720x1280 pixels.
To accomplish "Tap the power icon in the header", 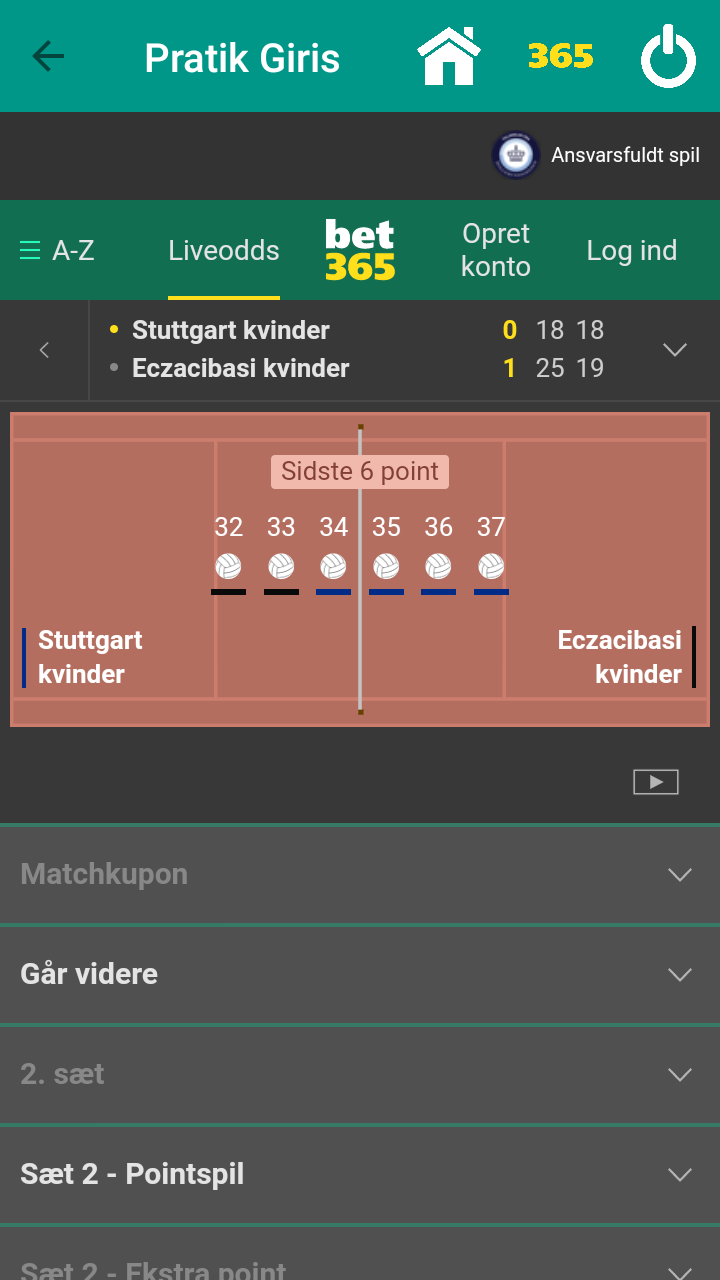I will pyautogui.click(x=668, y=57).
